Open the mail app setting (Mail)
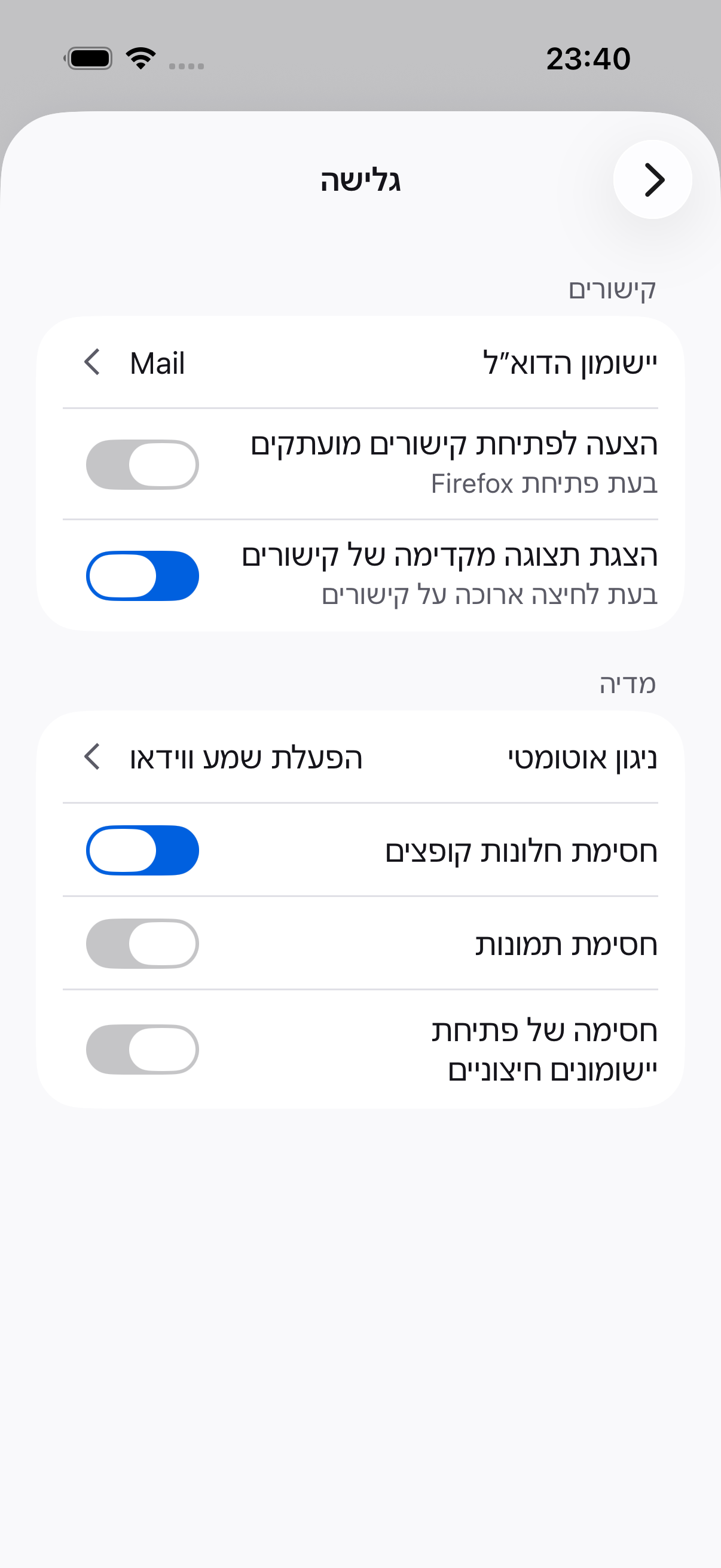This screenshot has height=1568, width=721. [360, 363]
